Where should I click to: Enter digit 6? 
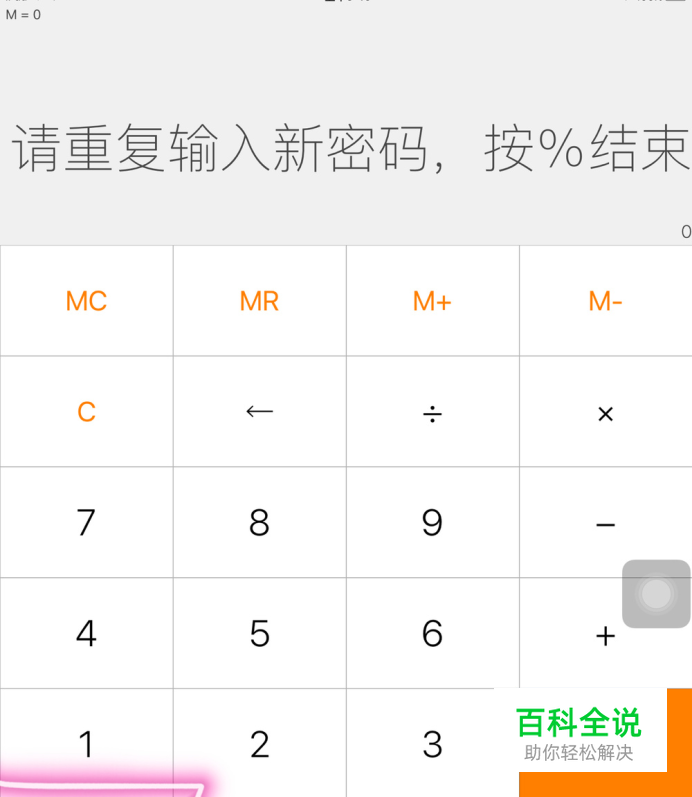coord(432,633)
